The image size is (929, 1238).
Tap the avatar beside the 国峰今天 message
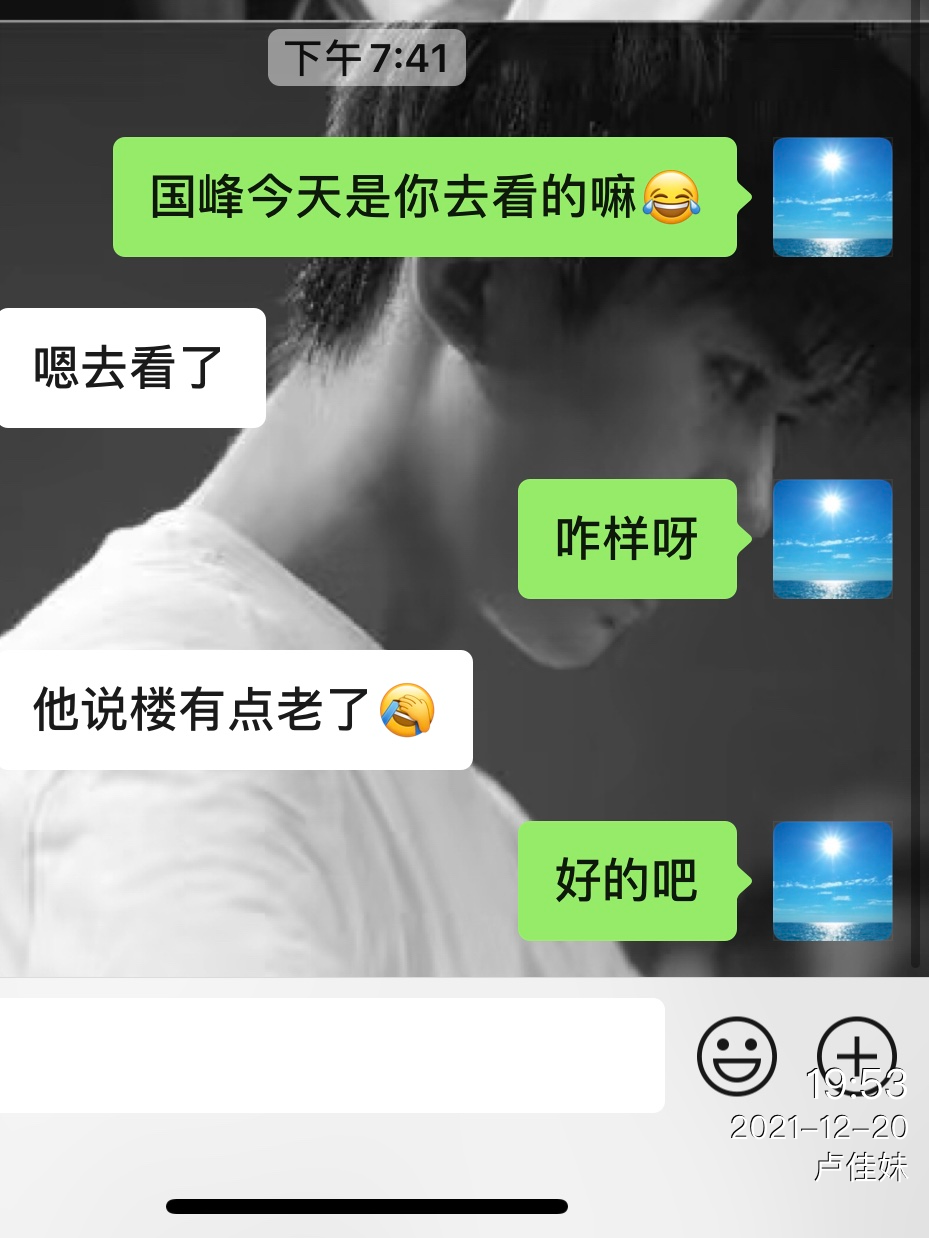(x=832, y=197)
